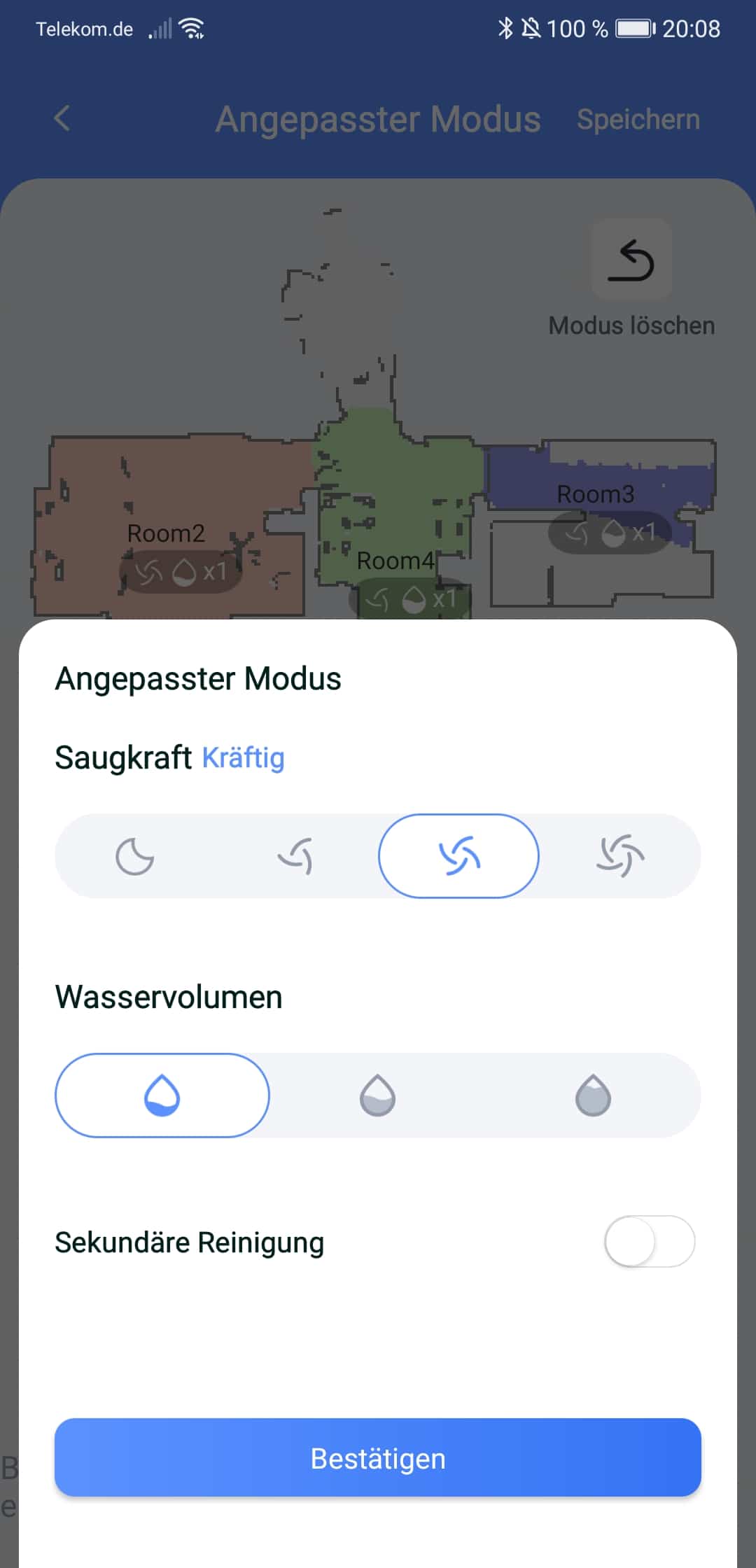Viewport: 756px width, 1568px height.
Task: Tap the Modus löschen undo icon
Action: click(x=631, y=260)
